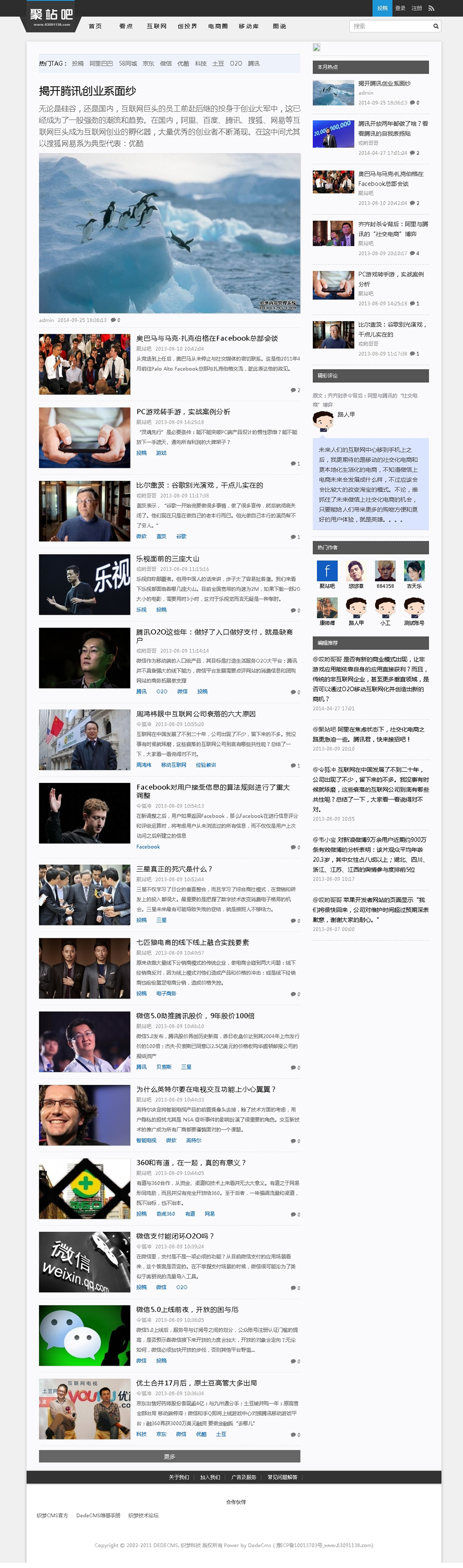Open the 关于我们 footer link

pyautogui.click(x=179, y=1477)
